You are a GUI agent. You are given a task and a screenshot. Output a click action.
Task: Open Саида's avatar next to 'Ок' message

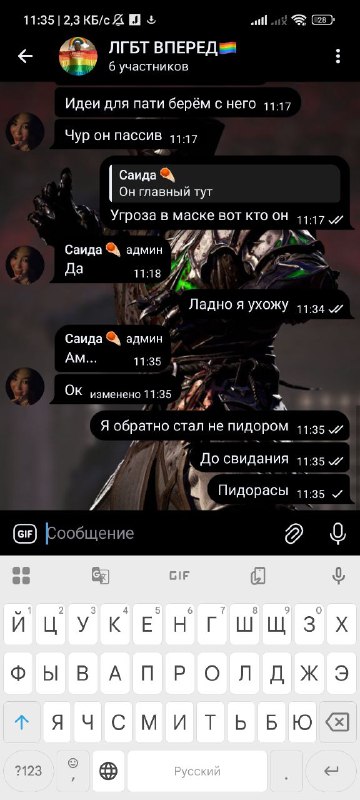[x=25, y=386]
